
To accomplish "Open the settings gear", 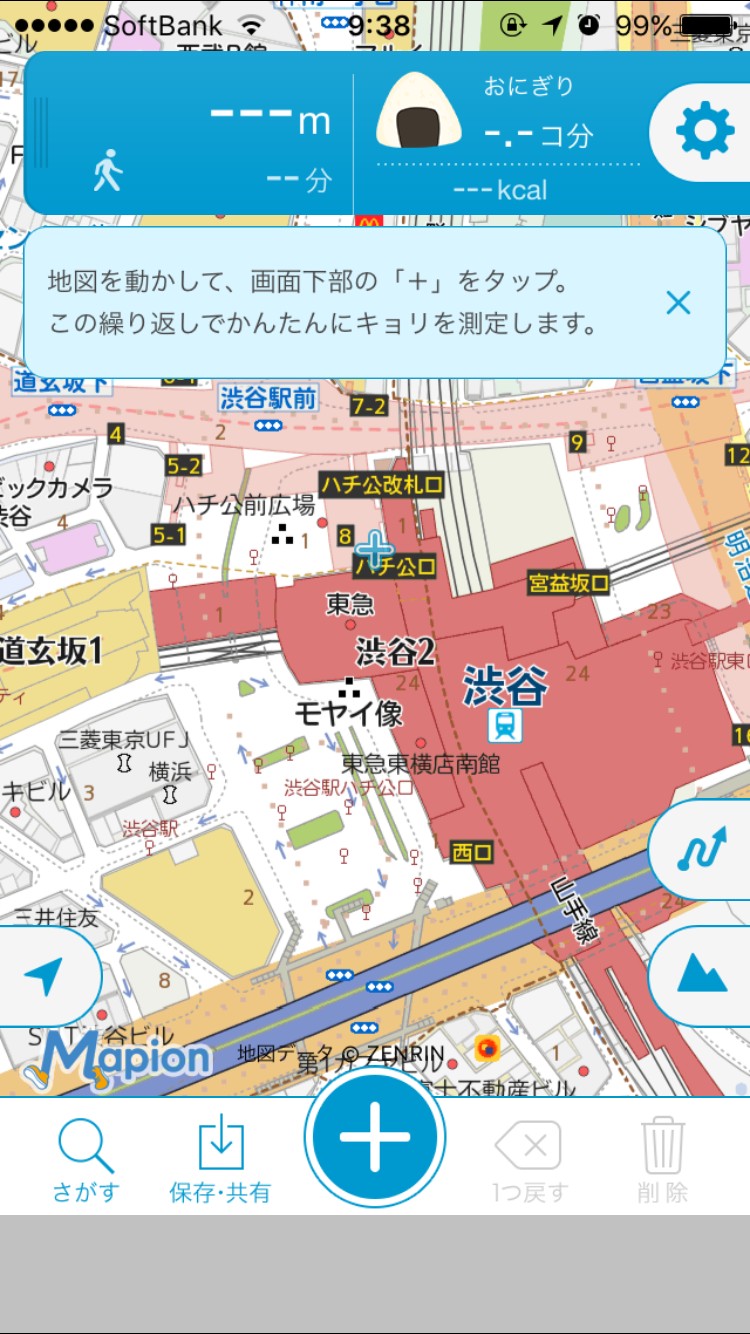I will (704, 133).
